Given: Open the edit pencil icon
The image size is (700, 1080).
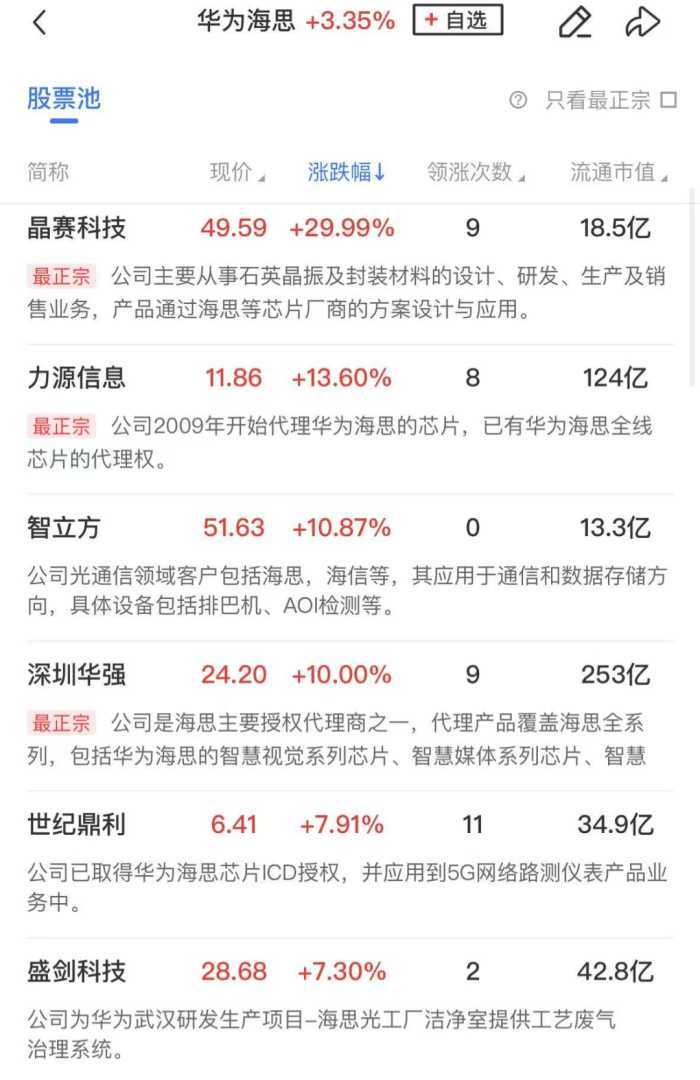Looking at the screenshot, I should point(575,22).
